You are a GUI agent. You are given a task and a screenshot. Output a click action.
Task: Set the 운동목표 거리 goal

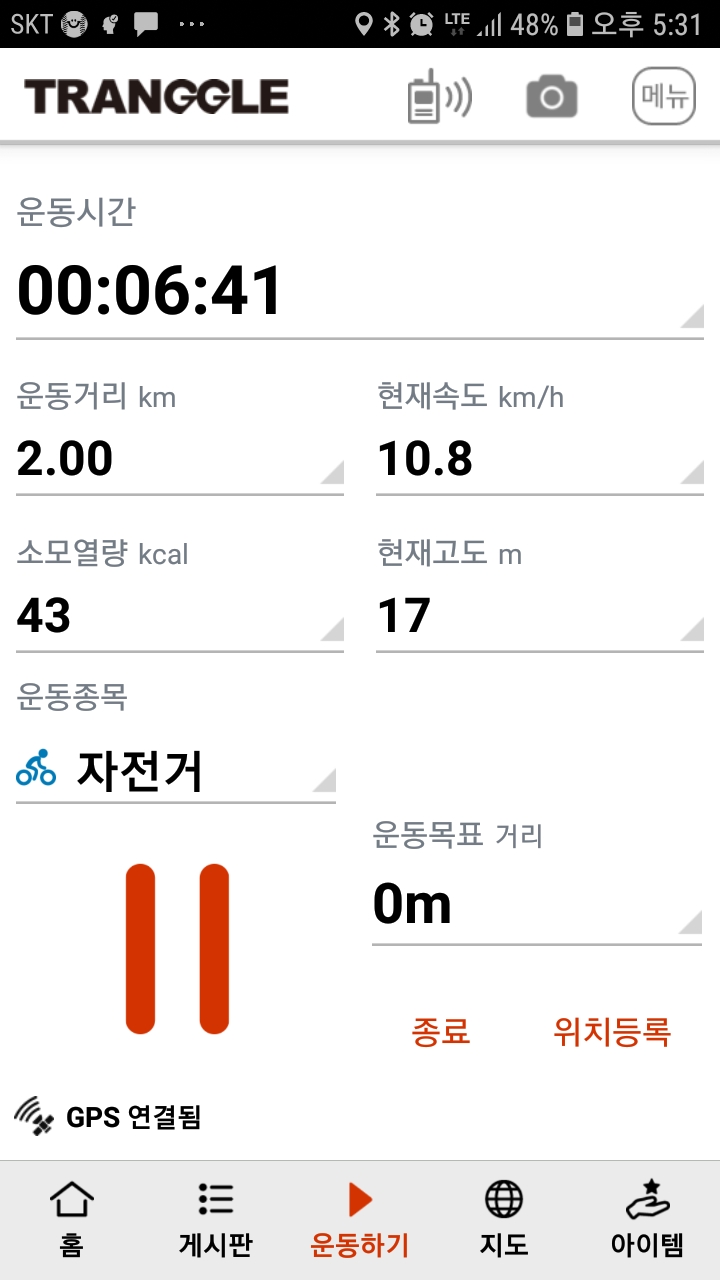[x=537, y=906]
